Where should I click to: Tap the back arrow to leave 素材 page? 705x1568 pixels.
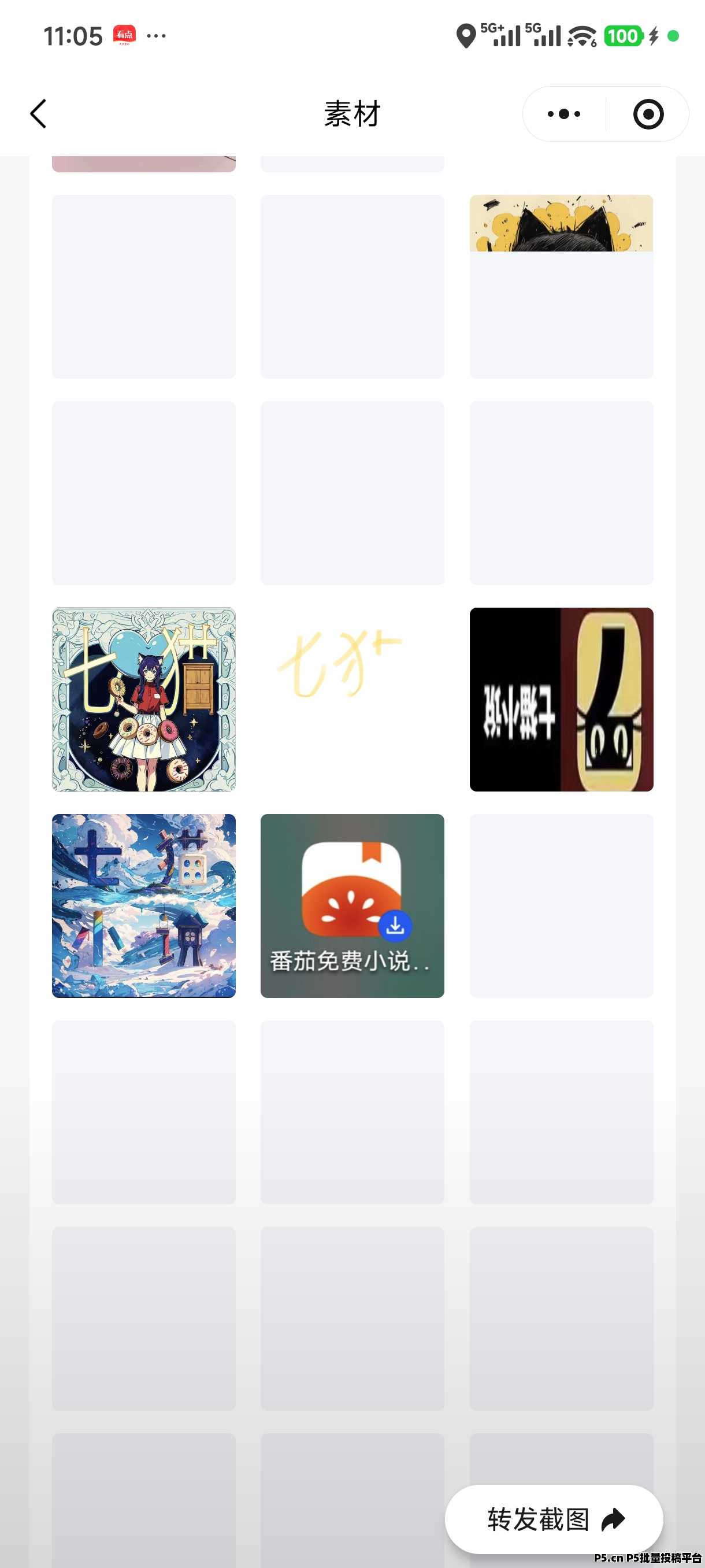click(38, 113)
